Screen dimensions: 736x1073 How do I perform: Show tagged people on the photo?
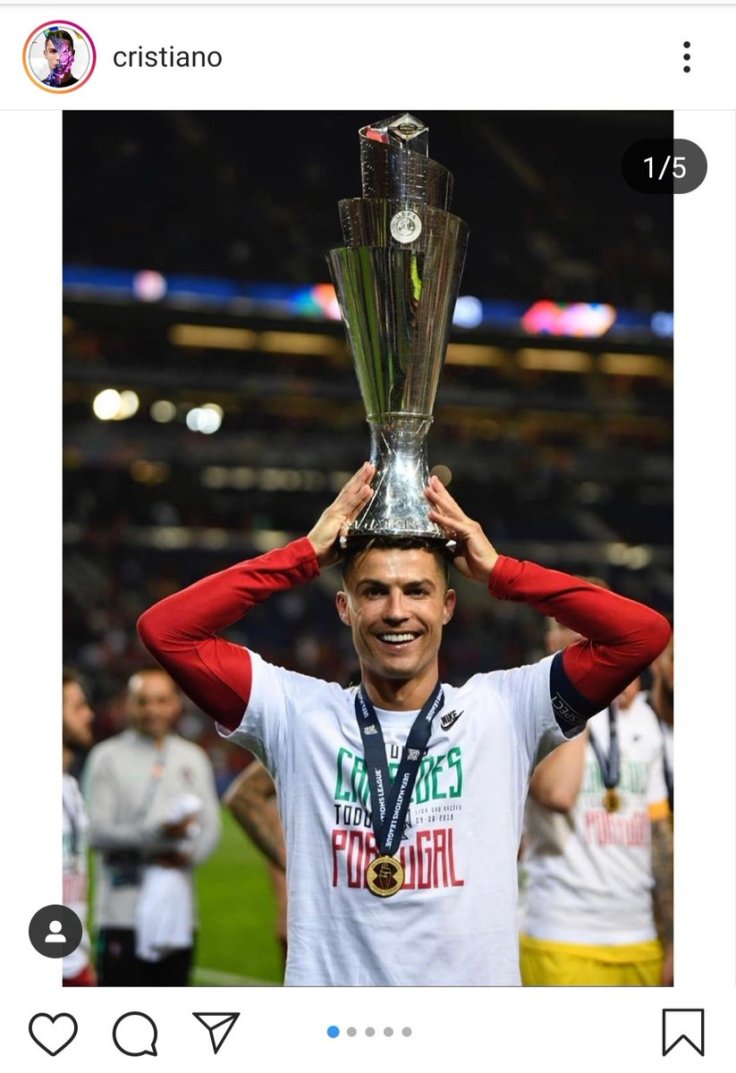pos(55,931)
